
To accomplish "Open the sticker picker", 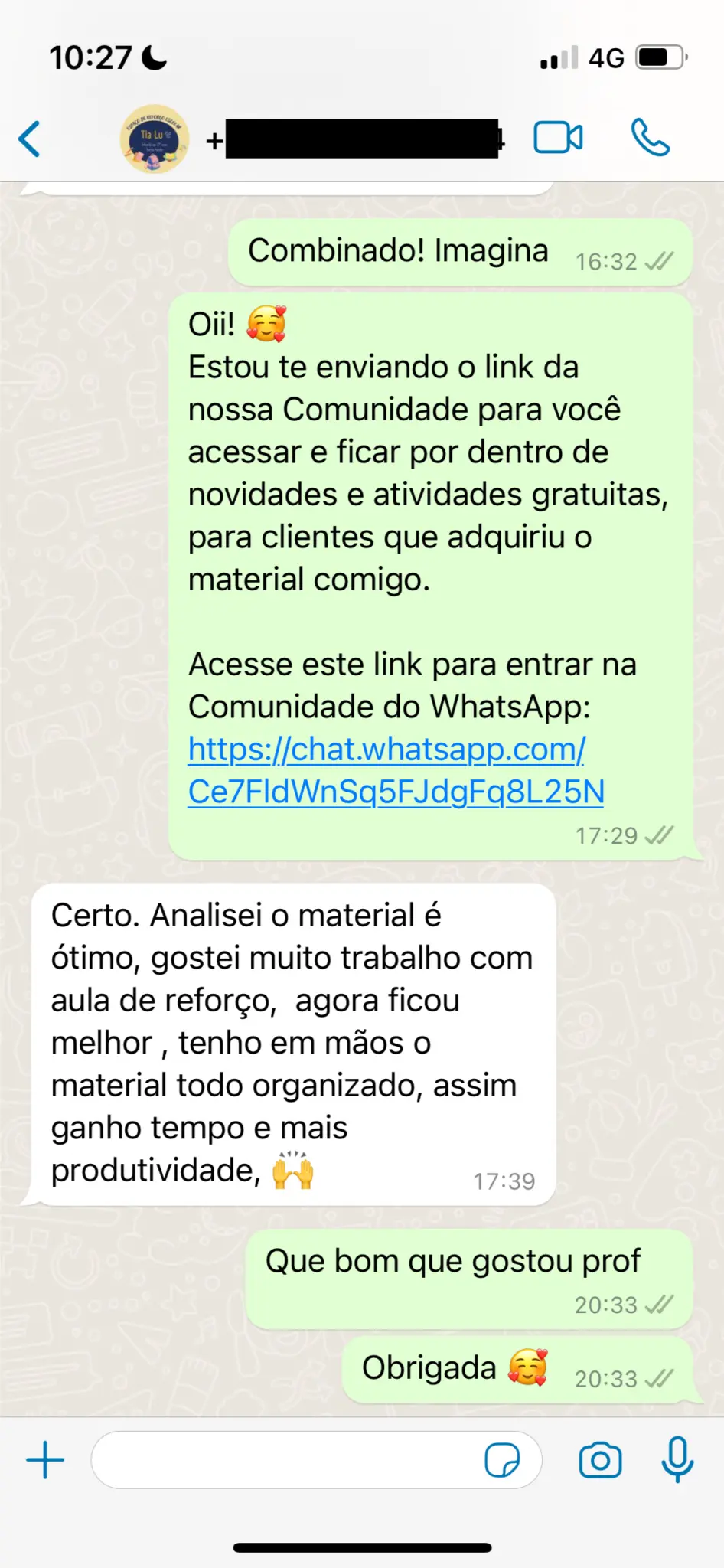I will point(502,1460).
